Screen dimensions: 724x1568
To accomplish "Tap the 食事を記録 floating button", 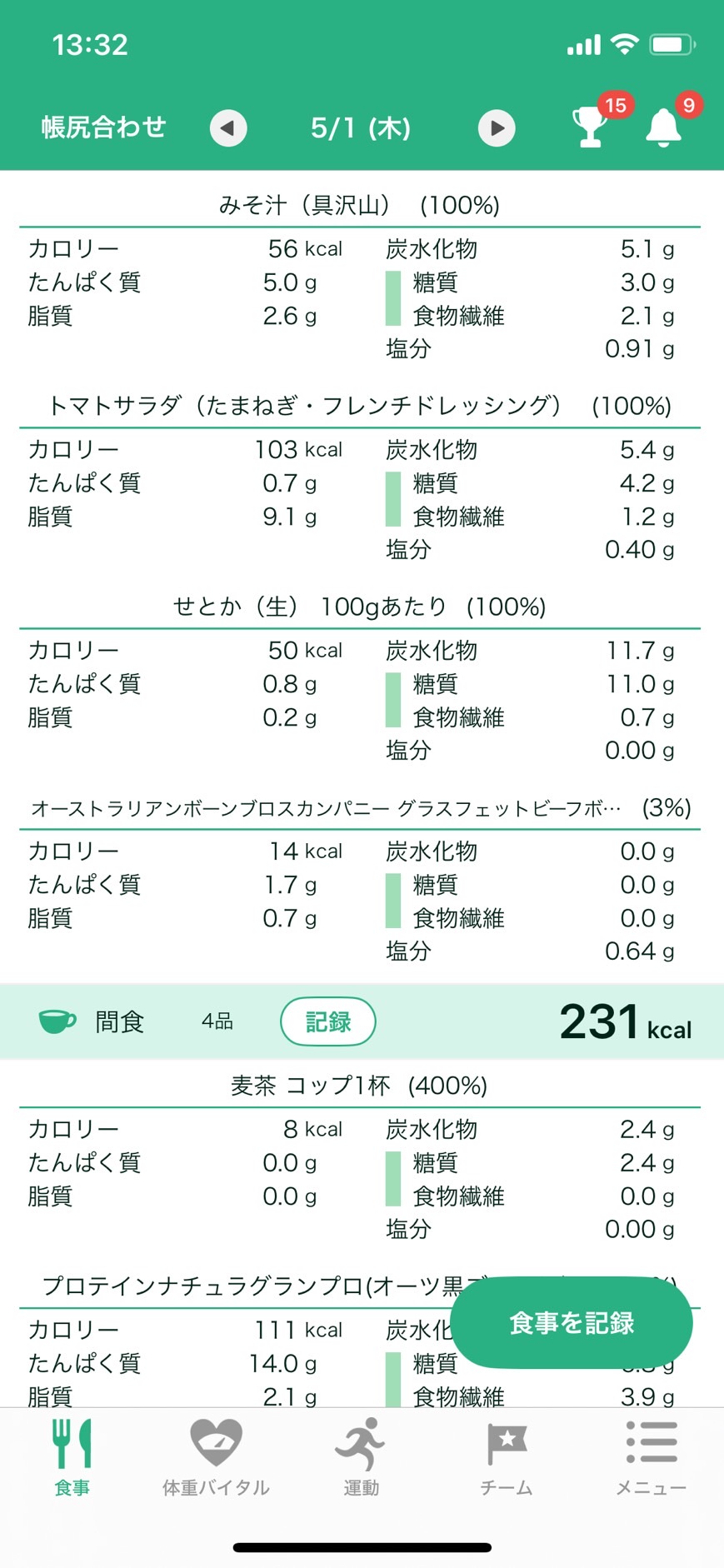I will 572,1322.
